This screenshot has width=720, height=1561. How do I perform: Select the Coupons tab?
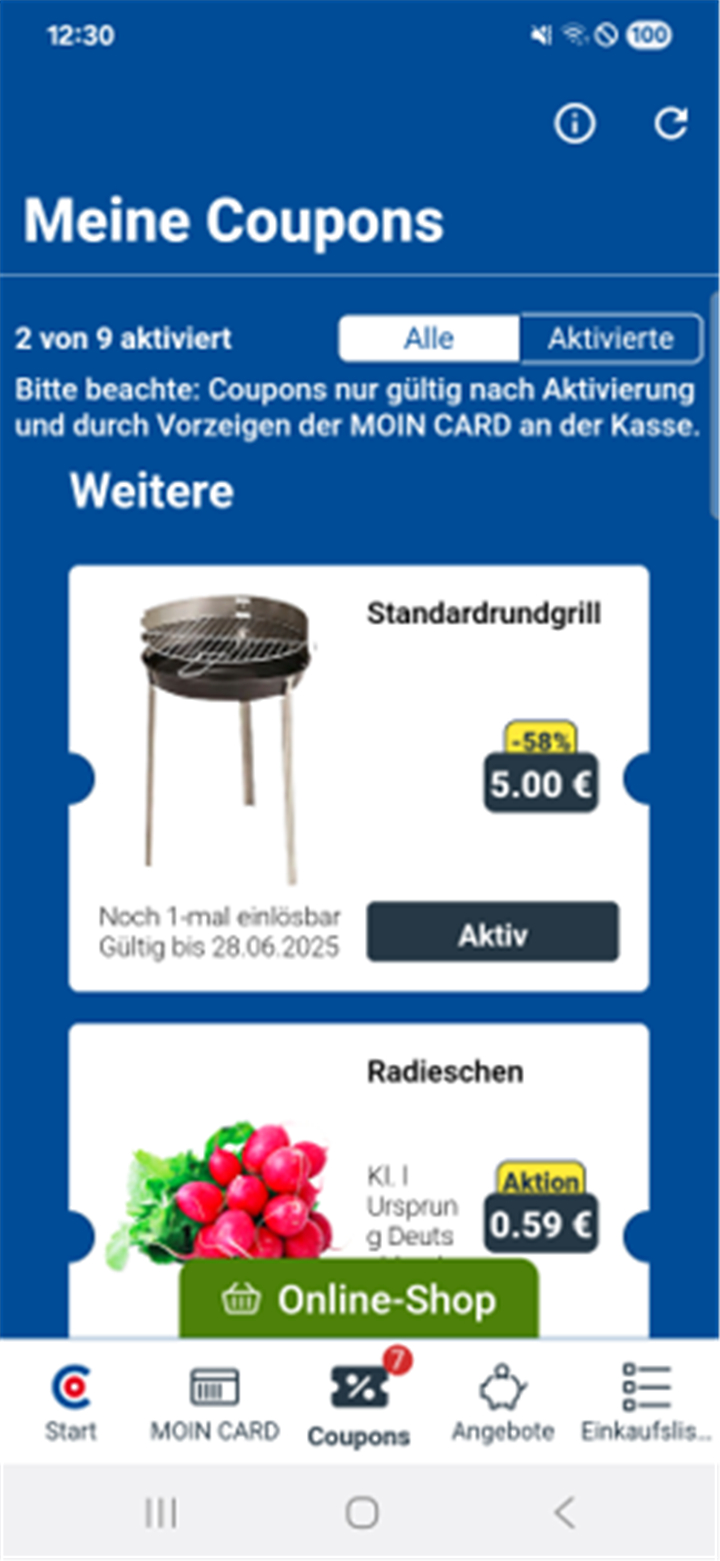point(359,1403)
